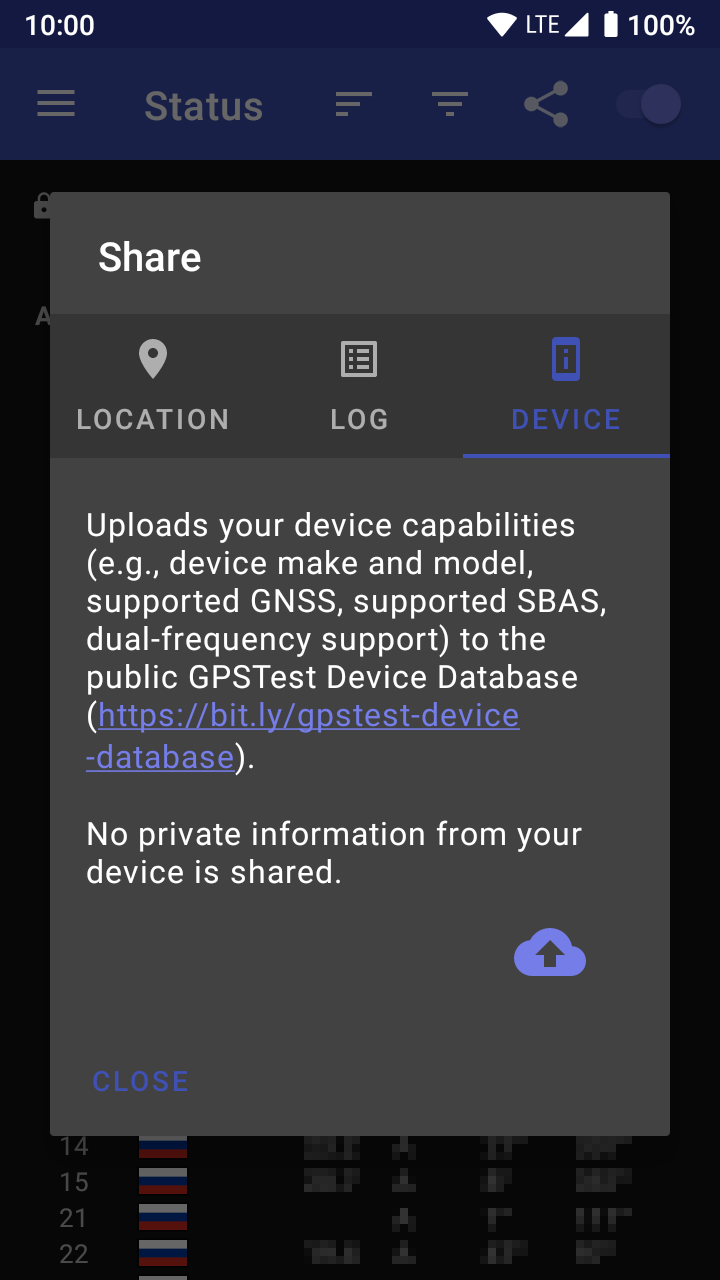Close the Share dialog

point(140,1081)
